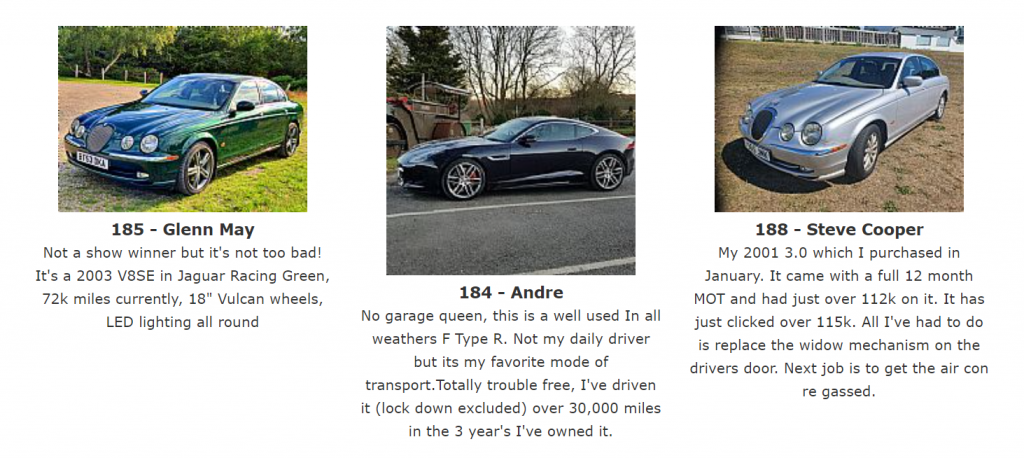
Task: Open Andre's black F Type photo
Action: coord(510,150)
